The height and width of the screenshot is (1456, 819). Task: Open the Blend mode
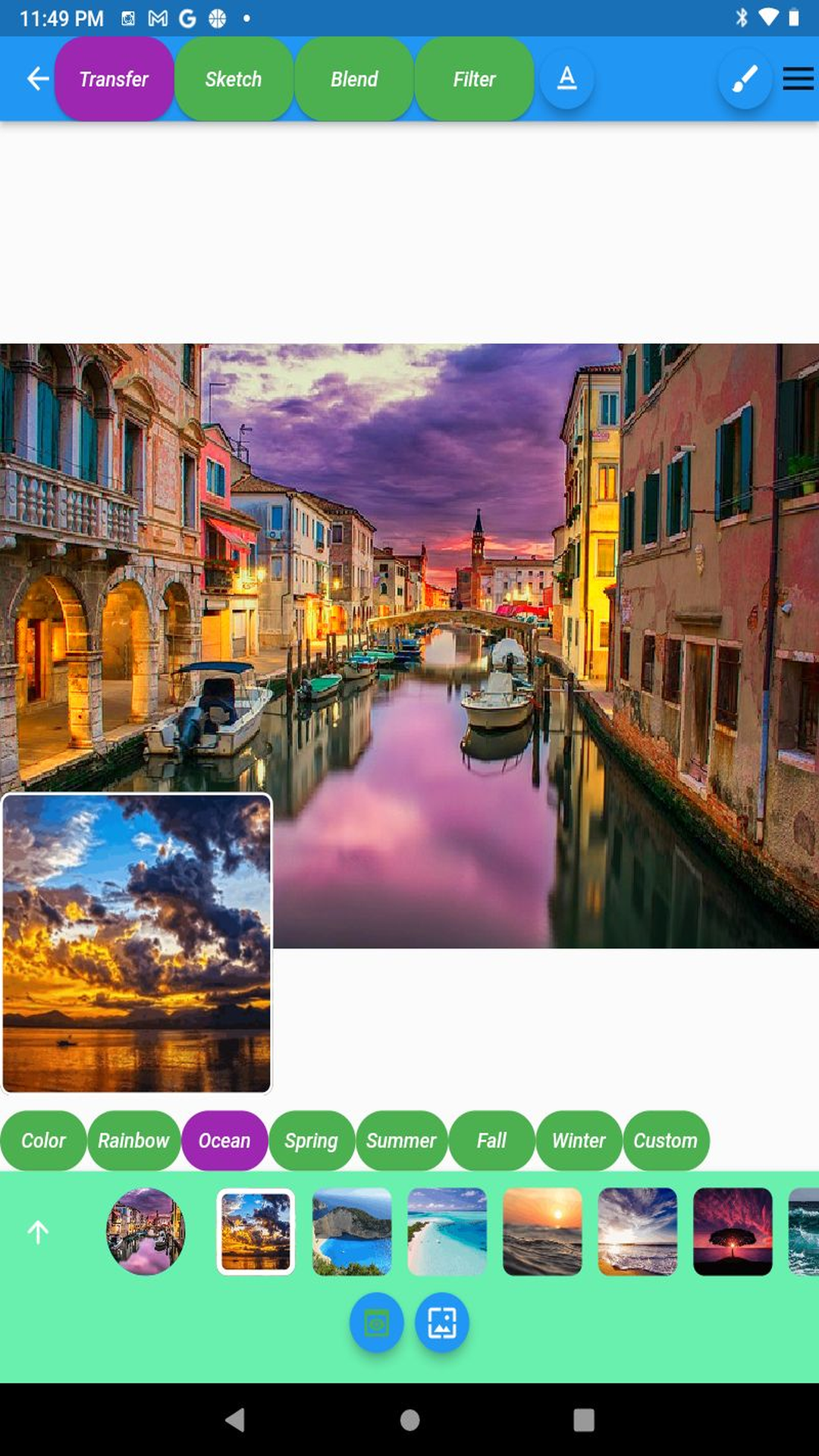[x=354, y=79]
